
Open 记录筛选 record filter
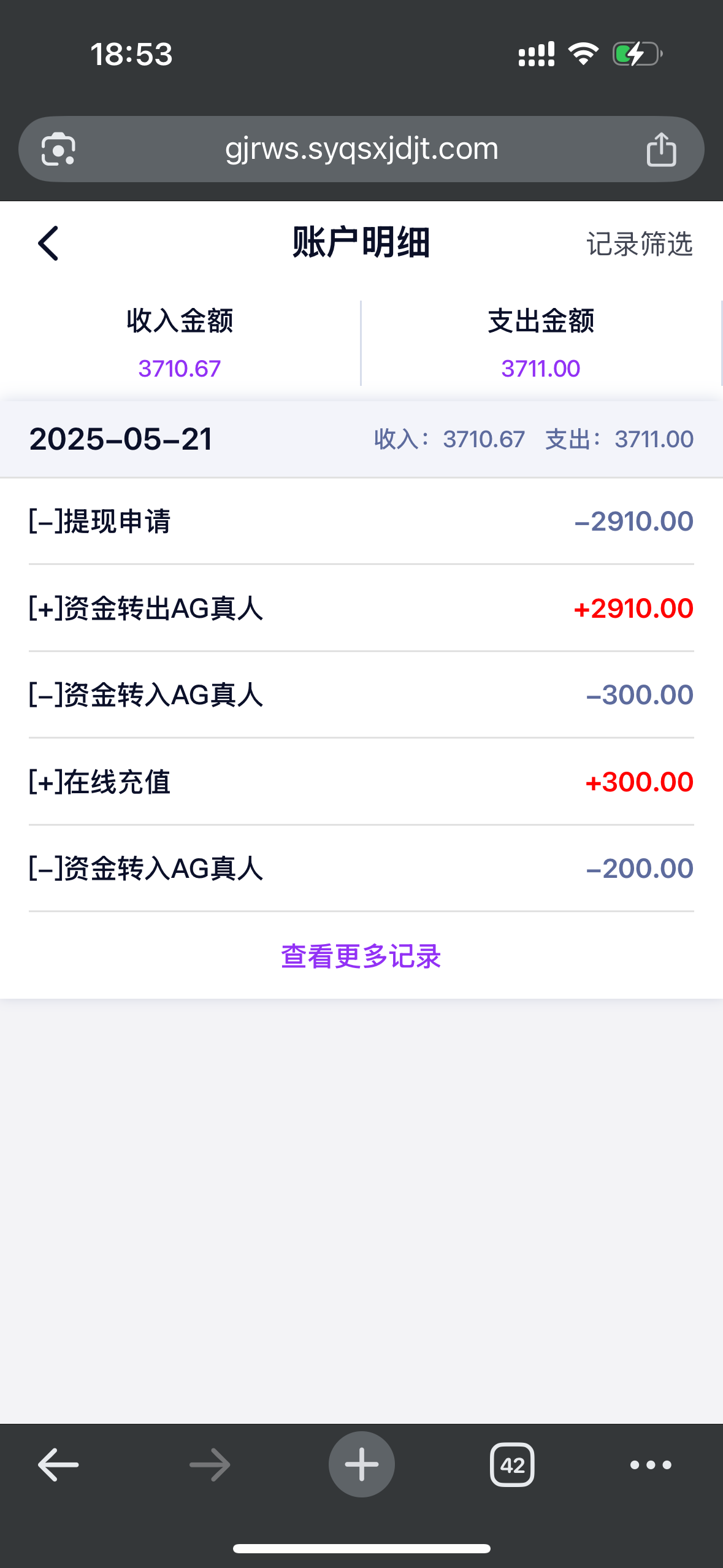point(640,244)
